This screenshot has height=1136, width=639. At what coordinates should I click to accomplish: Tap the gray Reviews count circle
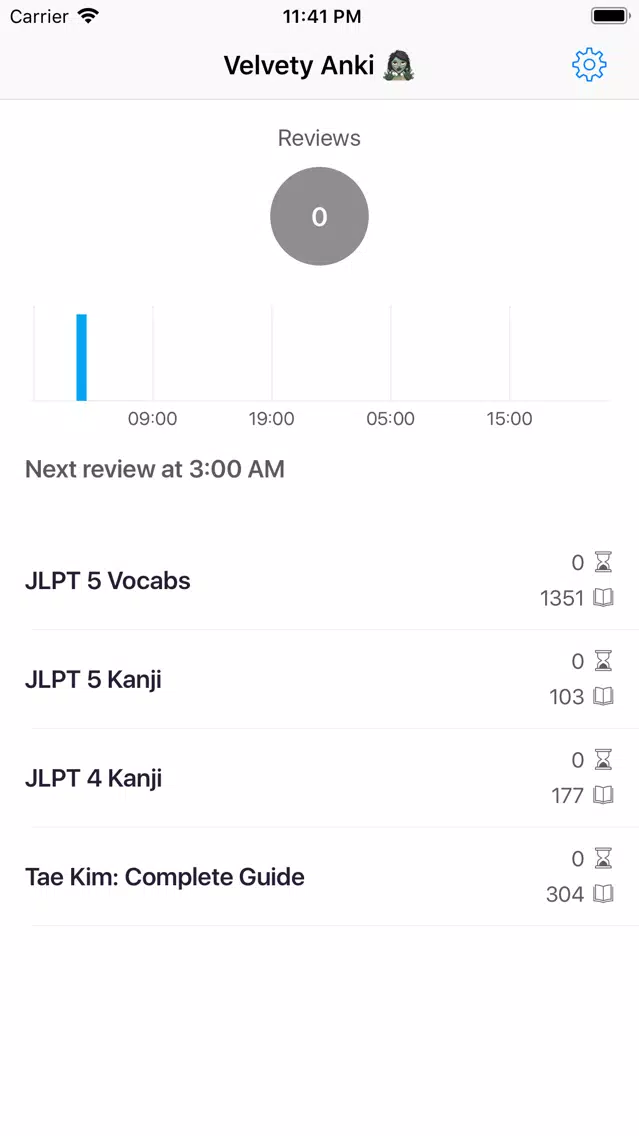pos(320,216)
